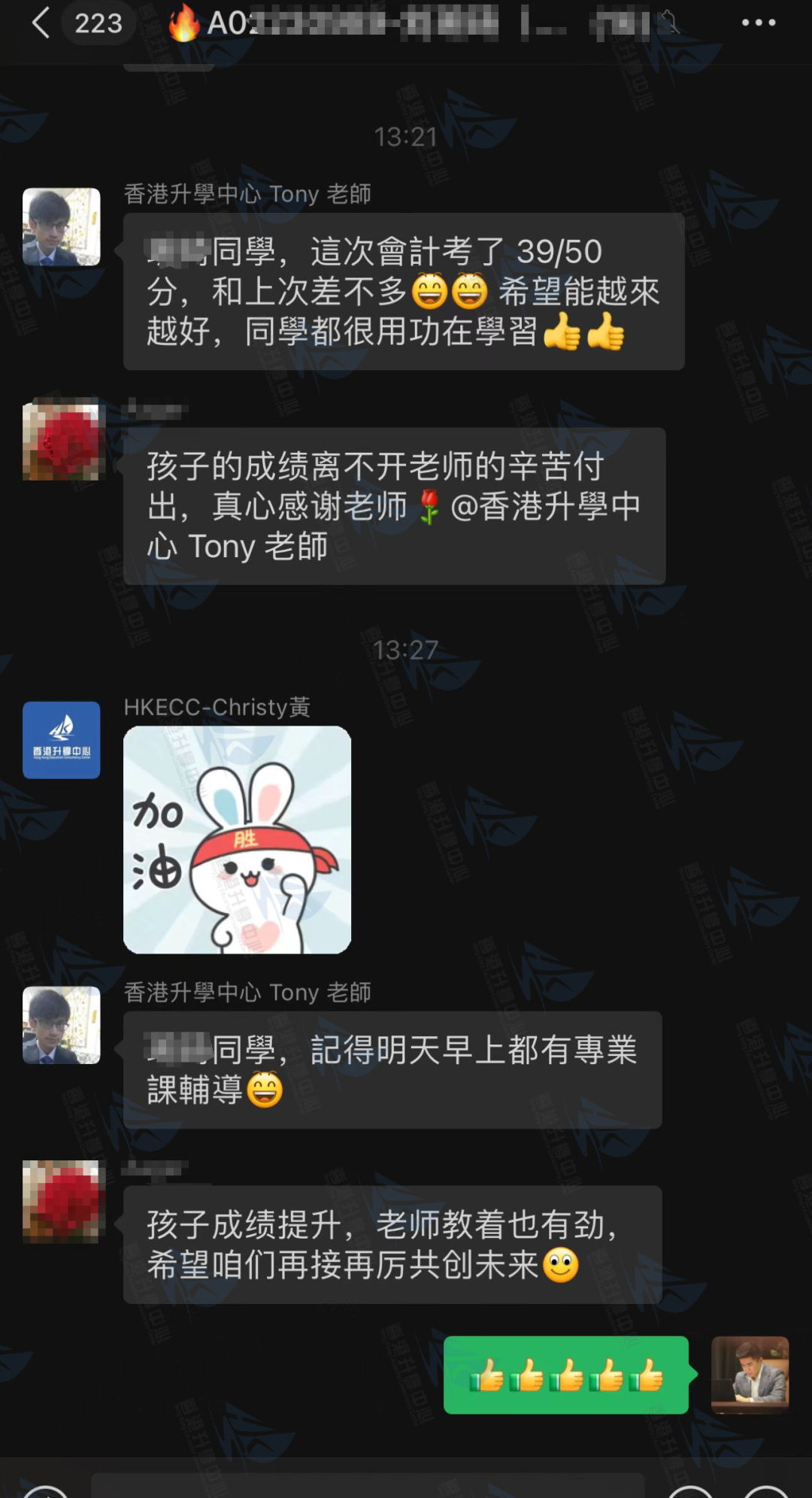
Task: Open your own avatar beside the thumbs-up message
Action: 750,1374
